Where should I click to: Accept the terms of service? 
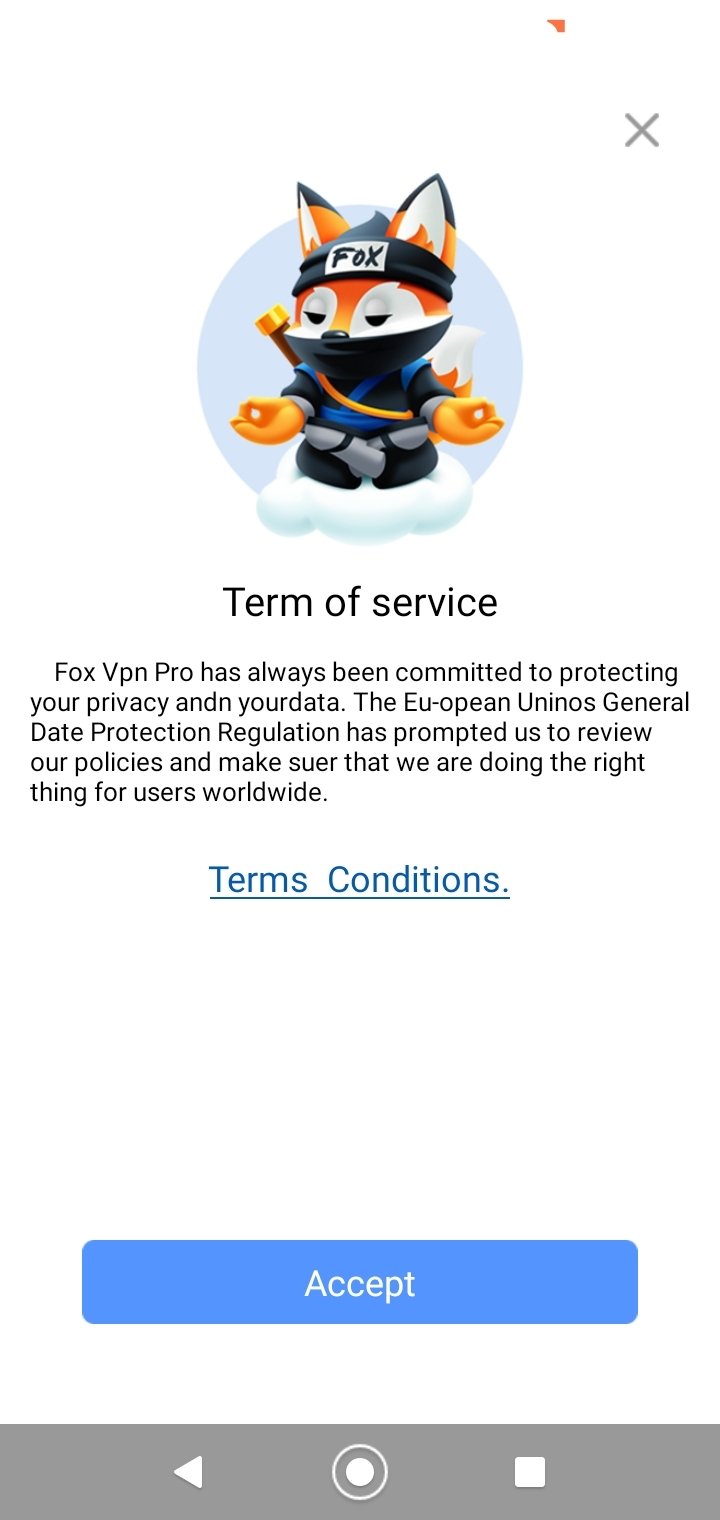(359, 1282)
